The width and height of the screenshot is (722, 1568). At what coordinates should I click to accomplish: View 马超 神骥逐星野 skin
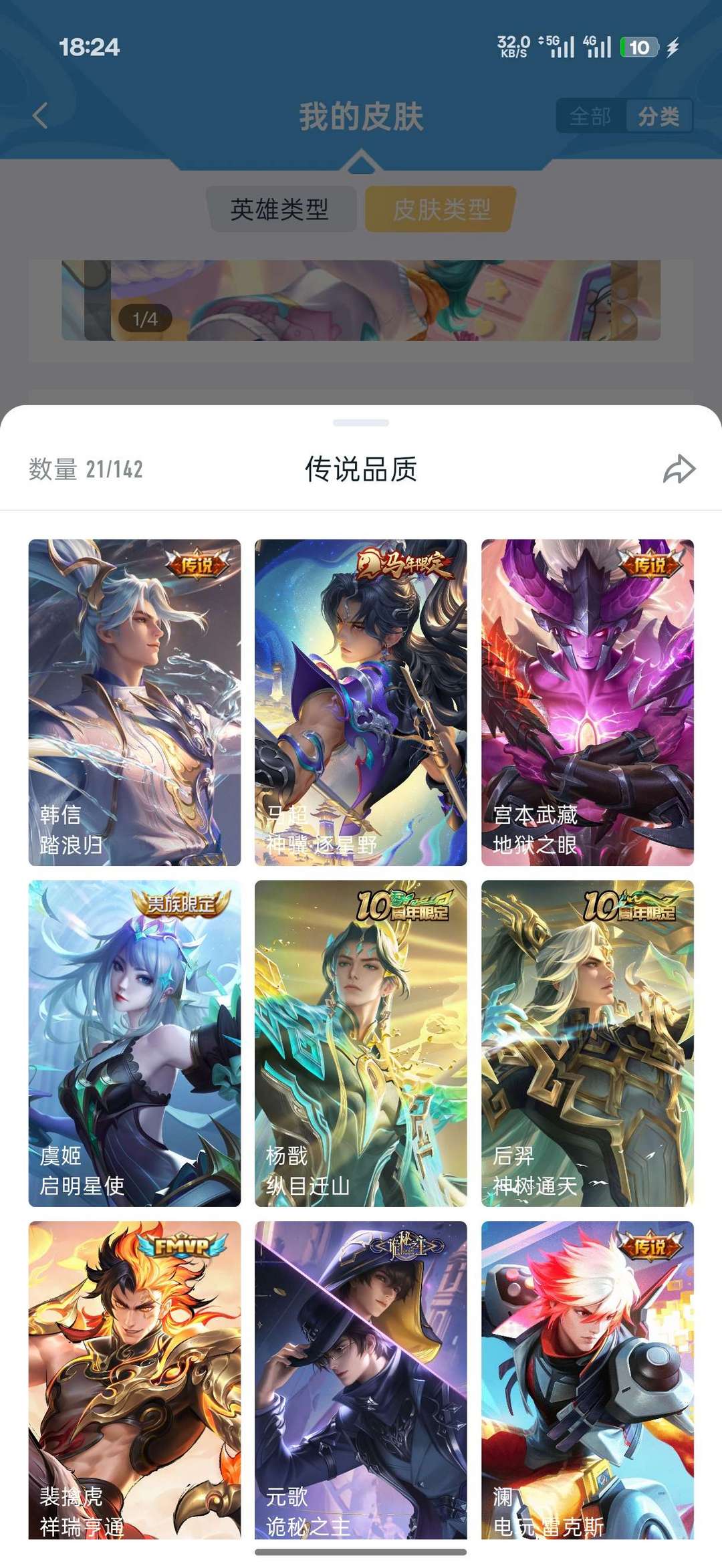click(x=360, y=702)
